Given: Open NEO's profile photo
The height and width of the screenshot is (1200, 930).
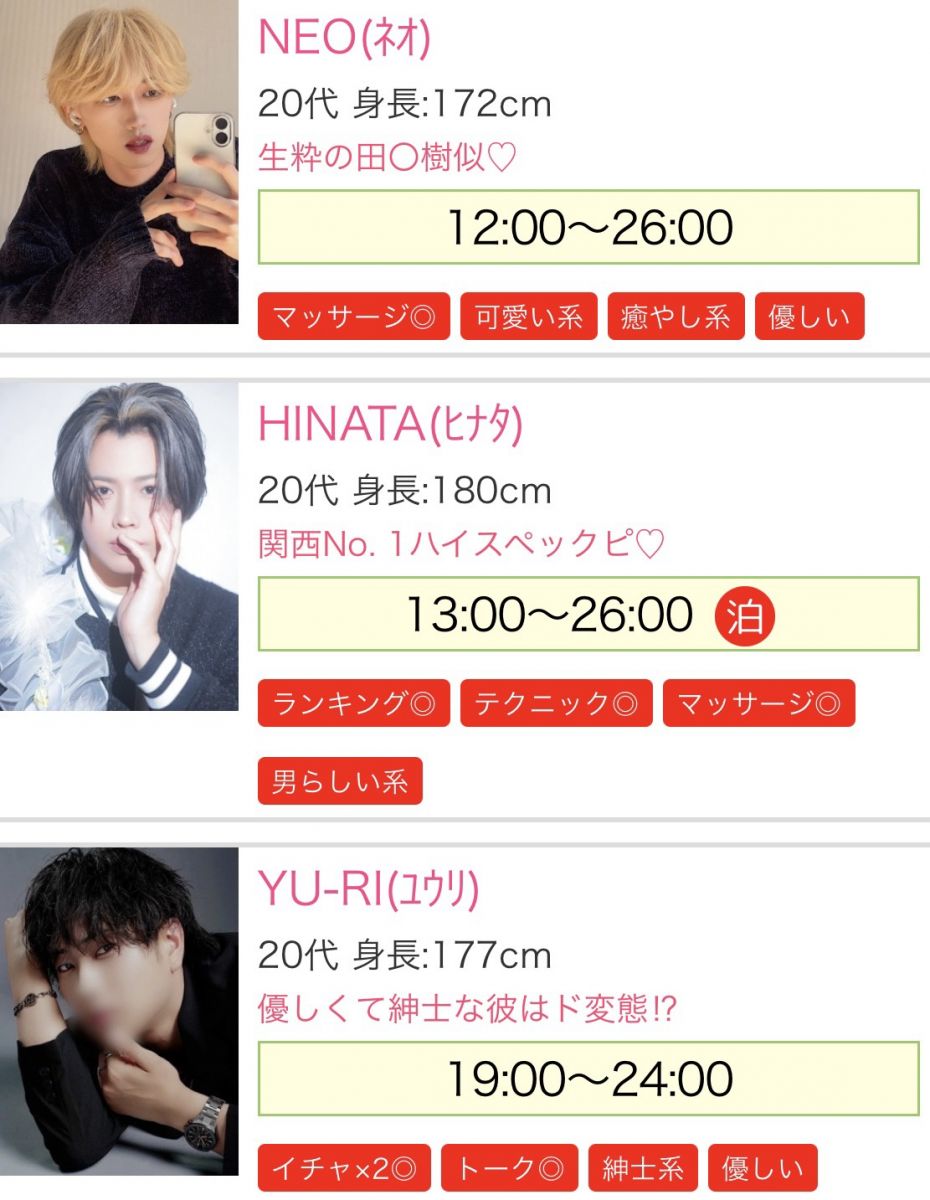Looking at the screenshot, I should point(119,162).
